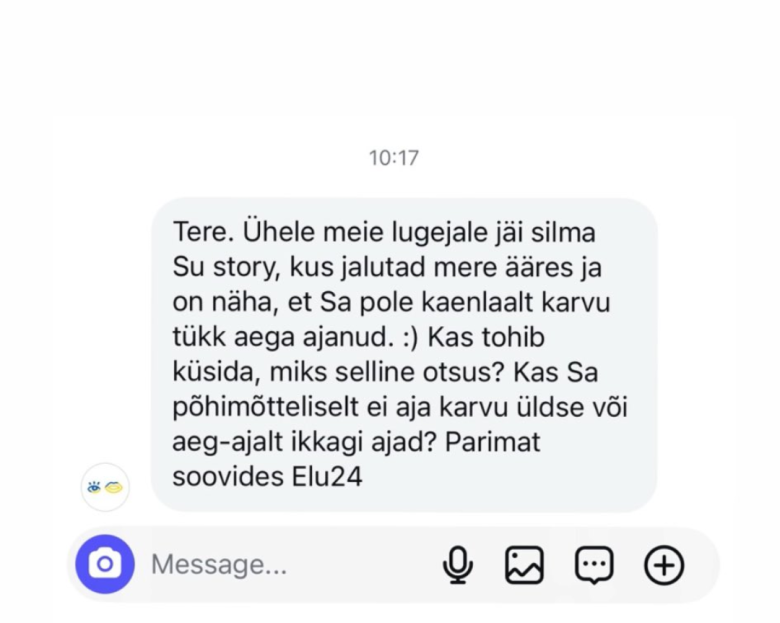Open the sender's profile picture
Viewport: 780px width, 623px height.
[x=105, y=487]
